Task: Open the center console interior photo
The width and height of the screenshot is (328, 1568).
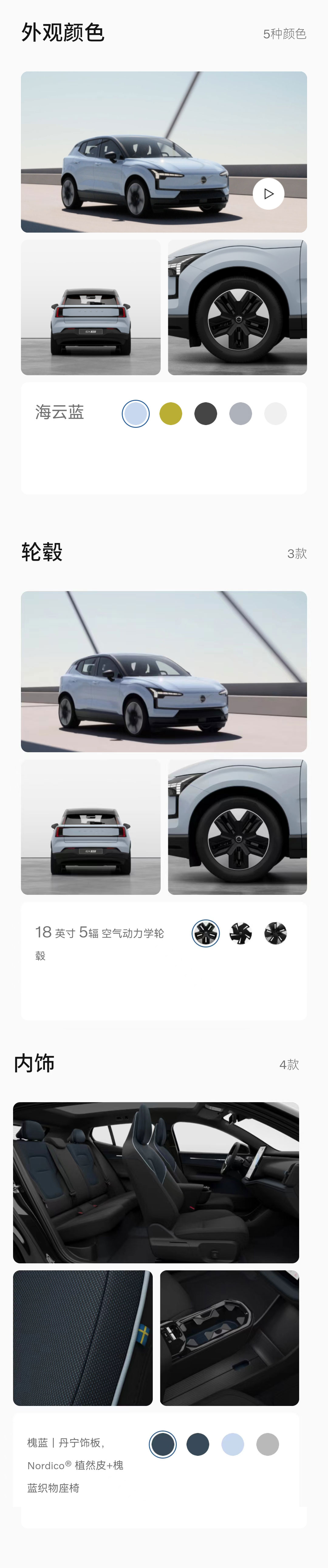Action: [229, 1338]
